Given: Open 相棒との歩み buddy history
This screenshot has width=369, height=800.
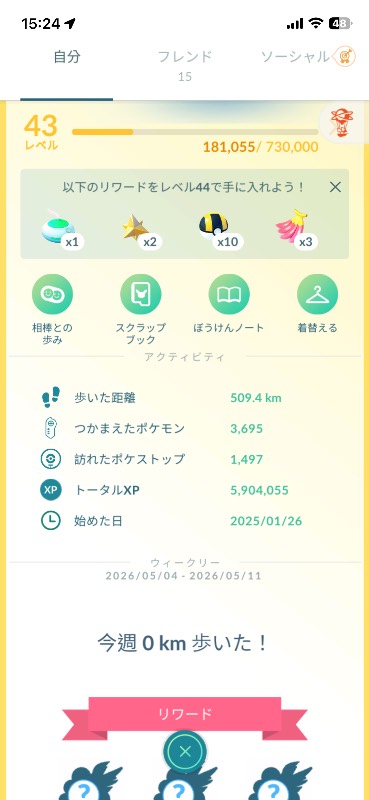Looking at the screenshot, I should 52,310.
